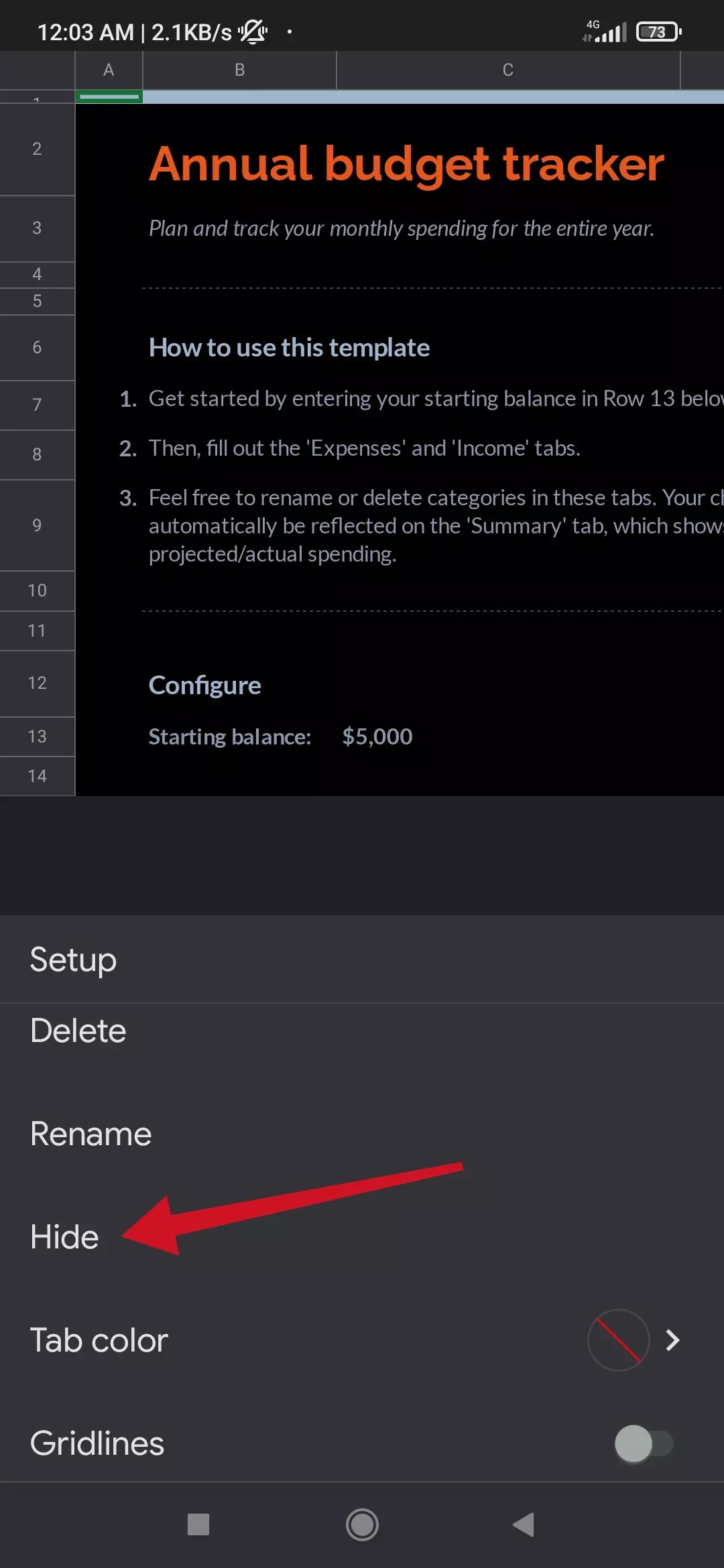Toggle the Gridlines switch

(643, 1443)
